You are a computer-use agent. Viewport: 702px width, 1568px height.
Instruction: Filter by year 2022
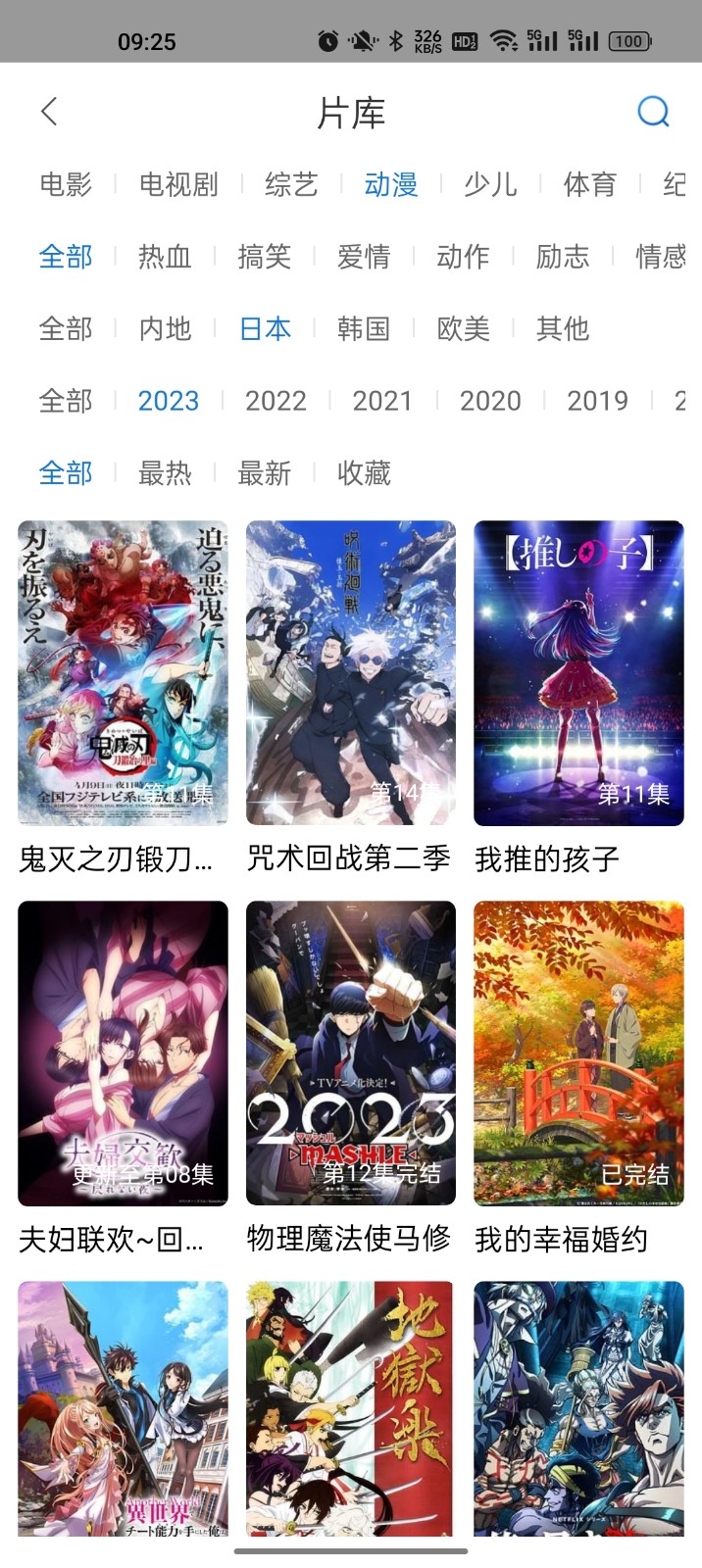(x=276, y=401)
